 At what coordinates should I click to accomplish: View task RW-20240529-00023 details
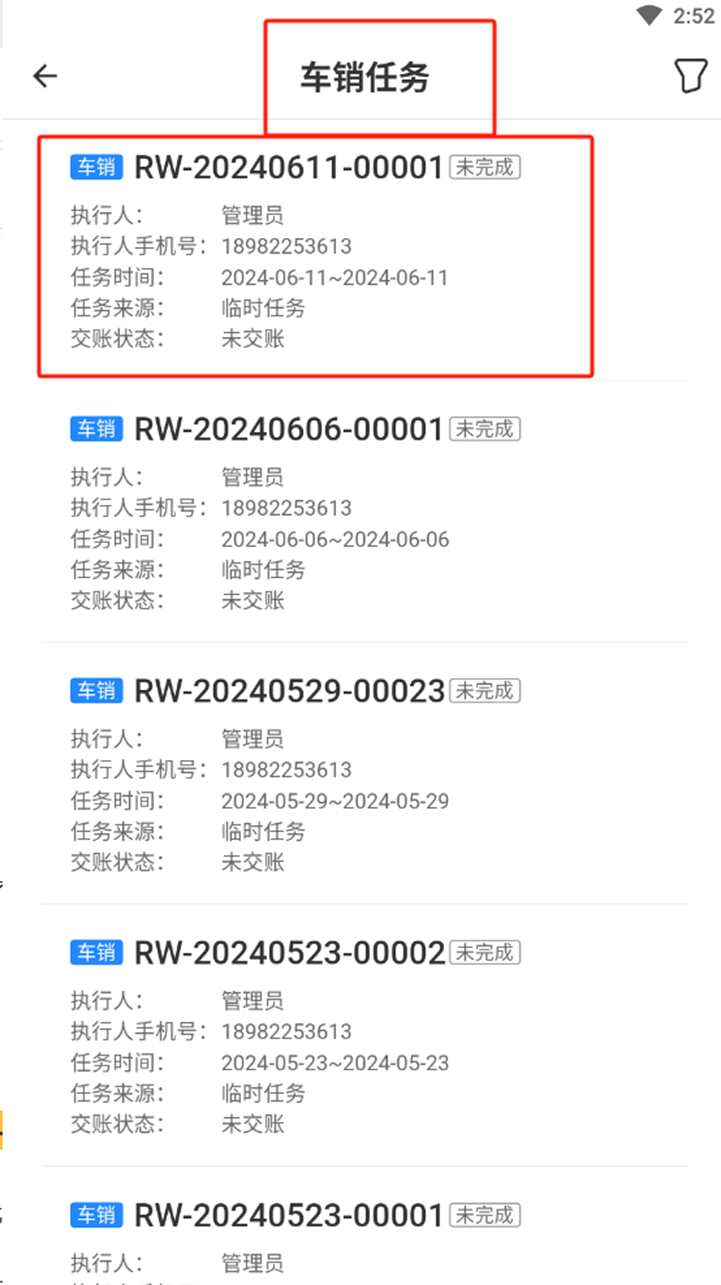coord(364,774)
